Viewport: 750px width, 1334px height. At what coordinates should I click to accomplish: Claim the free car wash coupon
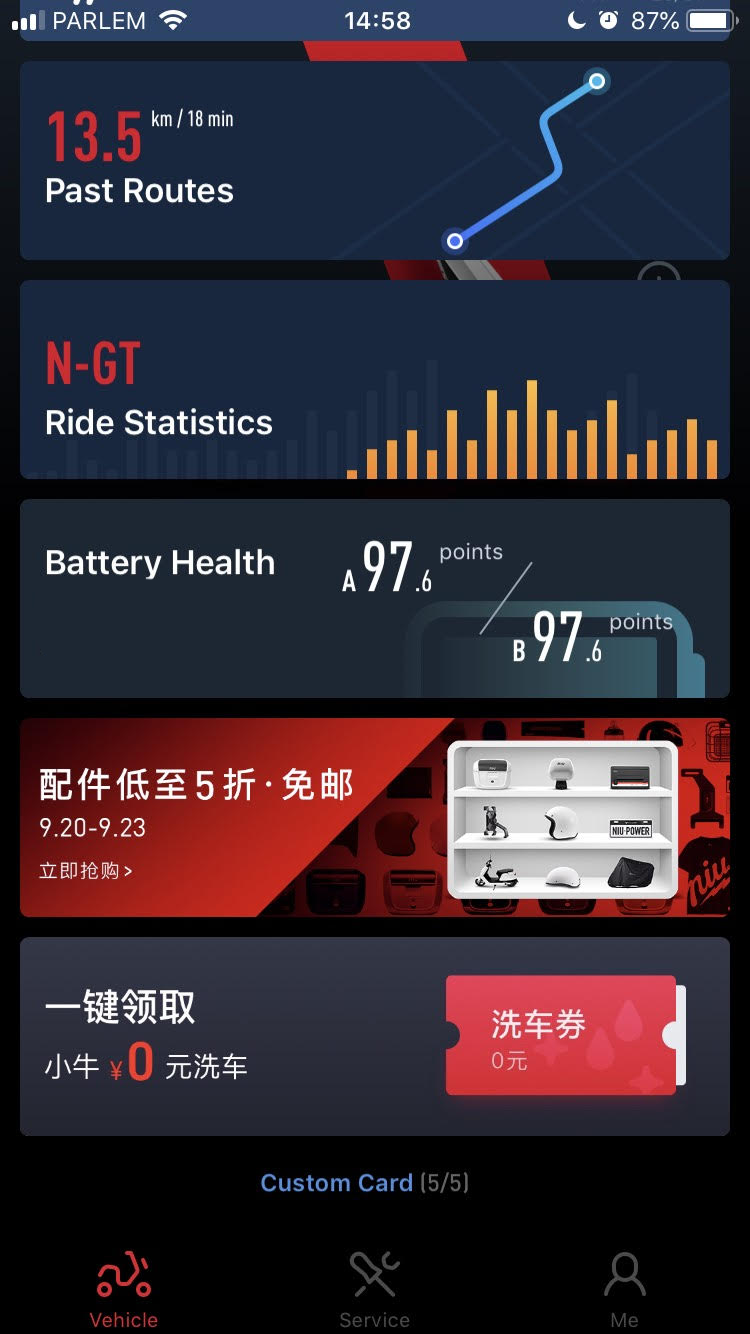pyautogui.click(x=561, y=1035)
